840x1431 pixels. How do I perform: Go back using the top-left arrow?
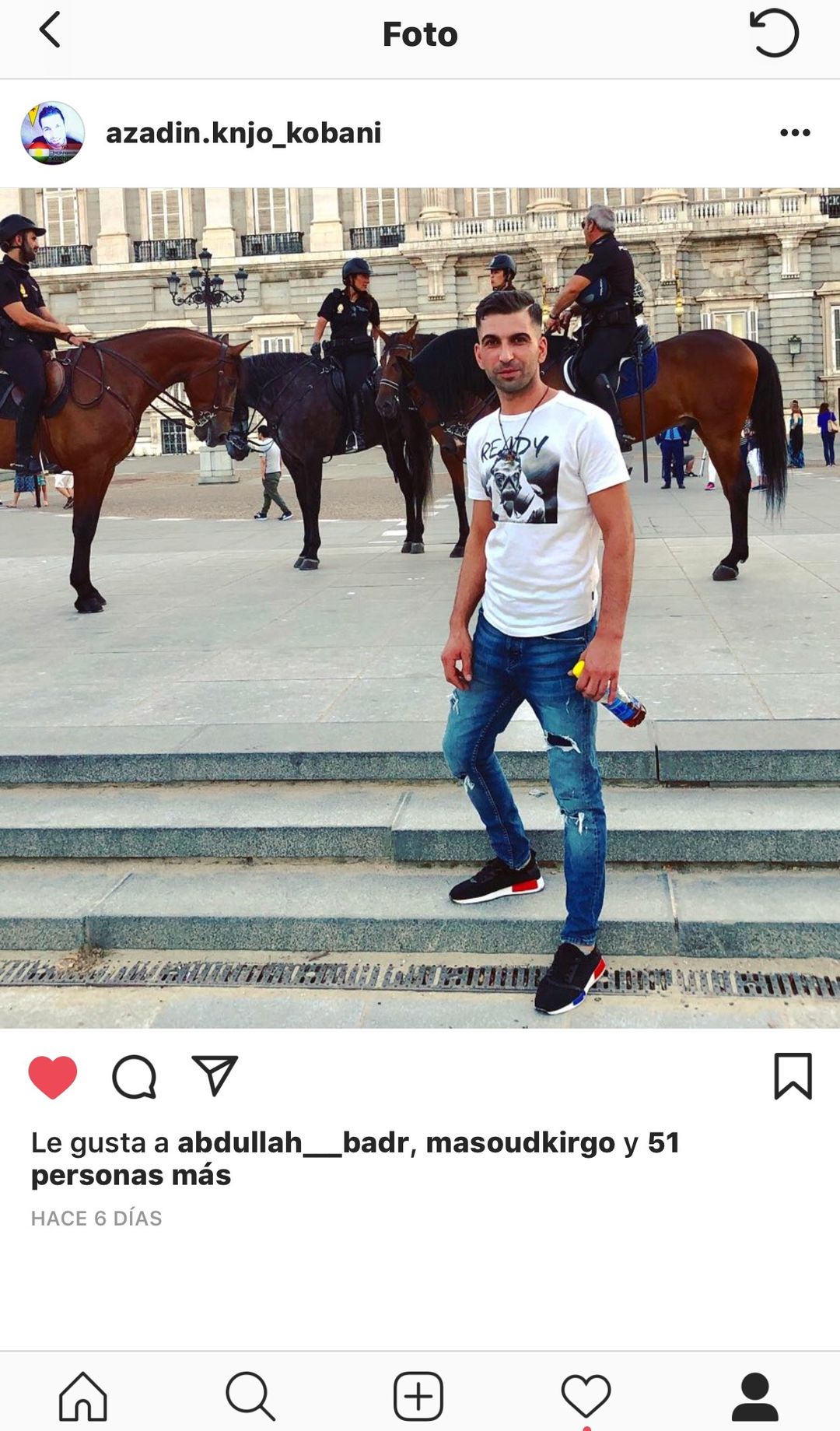[50, 30]
